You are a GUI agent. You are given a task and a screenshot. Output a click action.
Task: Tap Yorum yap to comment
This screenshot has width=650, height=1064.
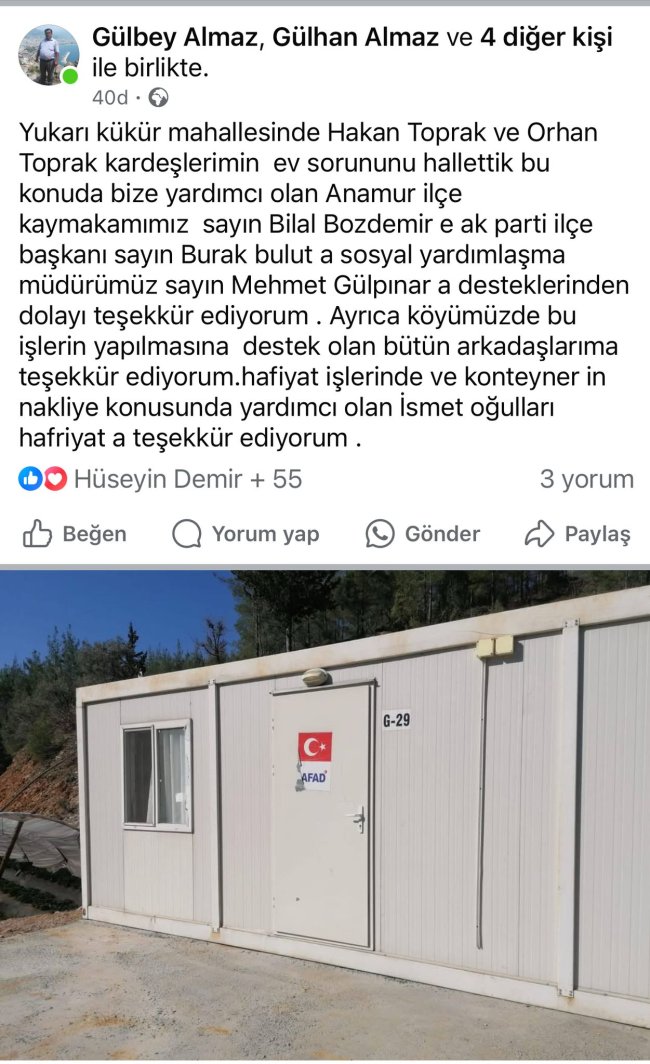tap(245, 534)
